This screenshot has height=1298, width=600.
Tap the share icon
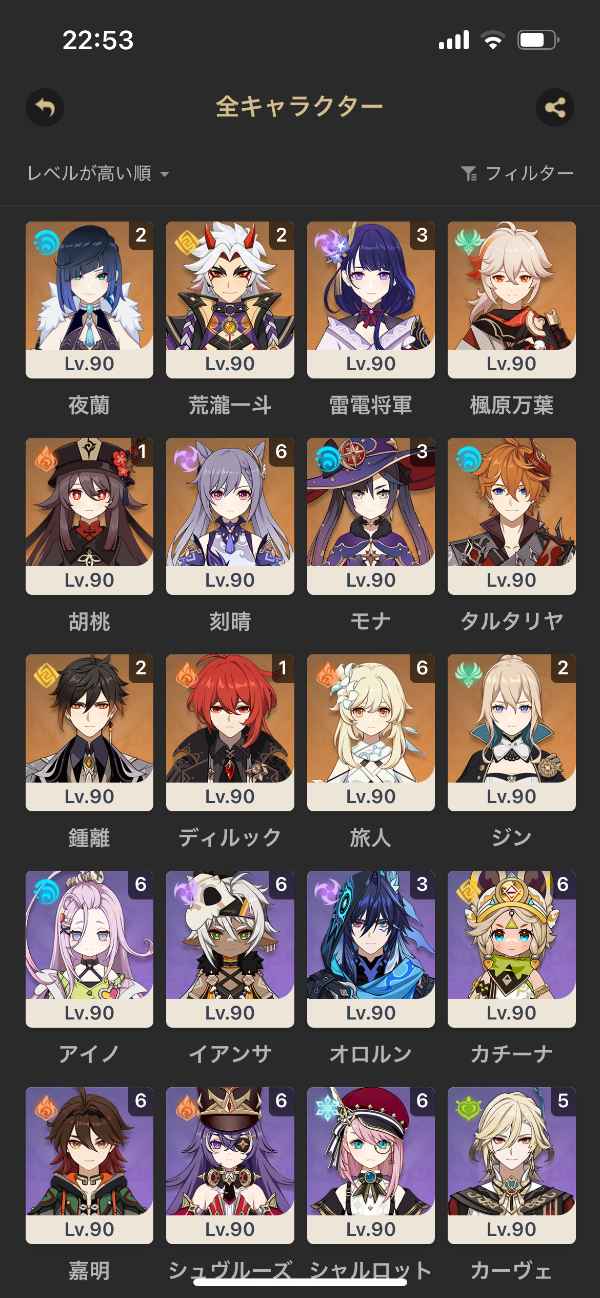pyautogui.click(x=555, y=107)
